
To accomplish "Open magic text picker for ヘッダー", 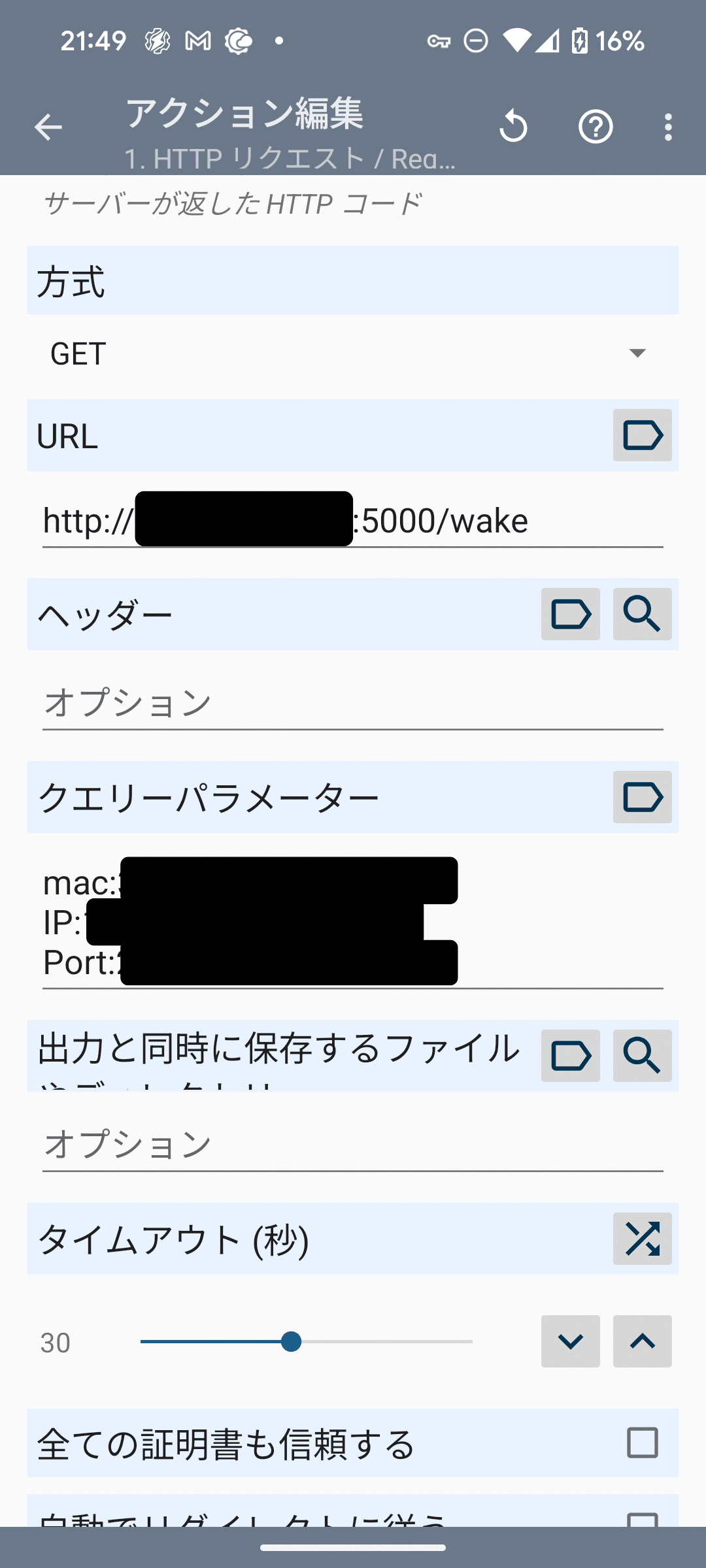I will point(570,614).
